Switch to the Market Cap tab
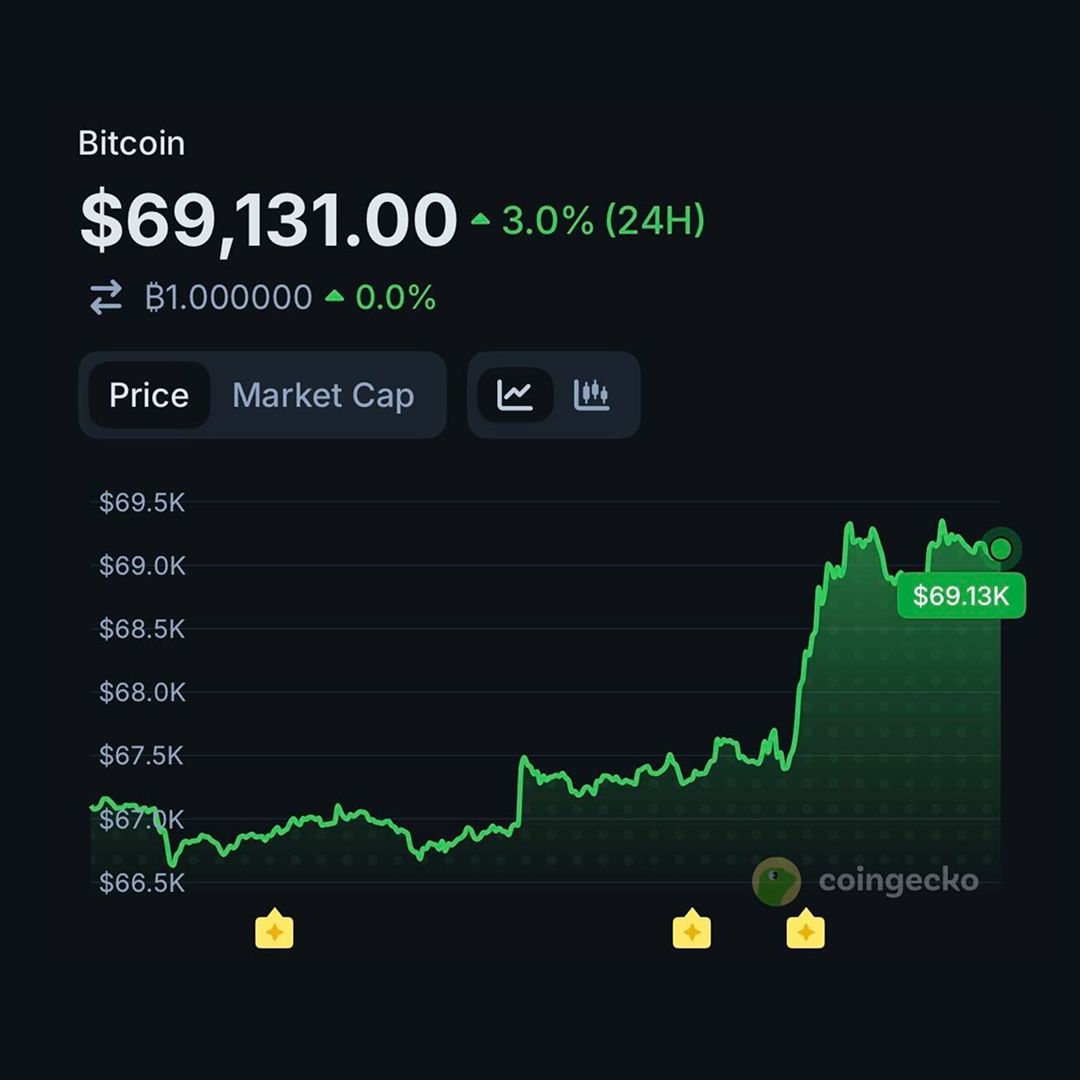Image resolution: width=1080 pixels, height=1080 pixels. (x=322, y=396)
